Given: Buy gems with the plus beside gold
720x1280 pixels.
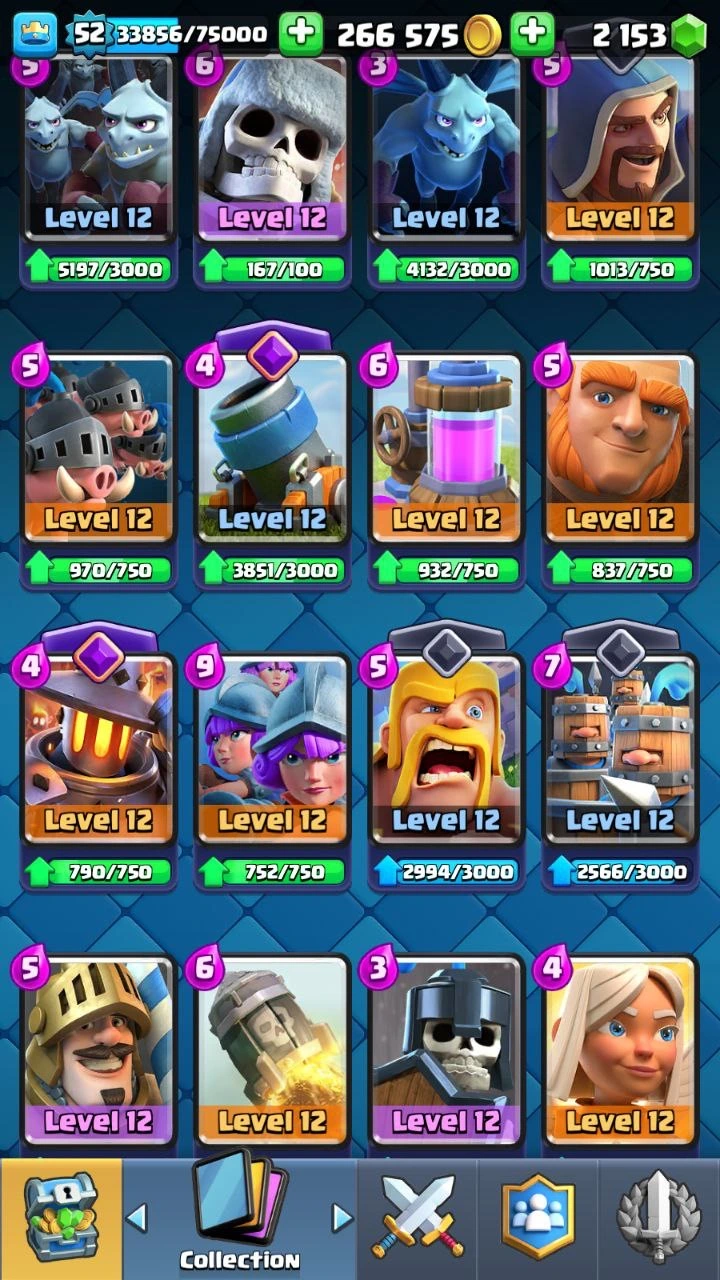Looking at the screenshot, I should click(532, 35).
